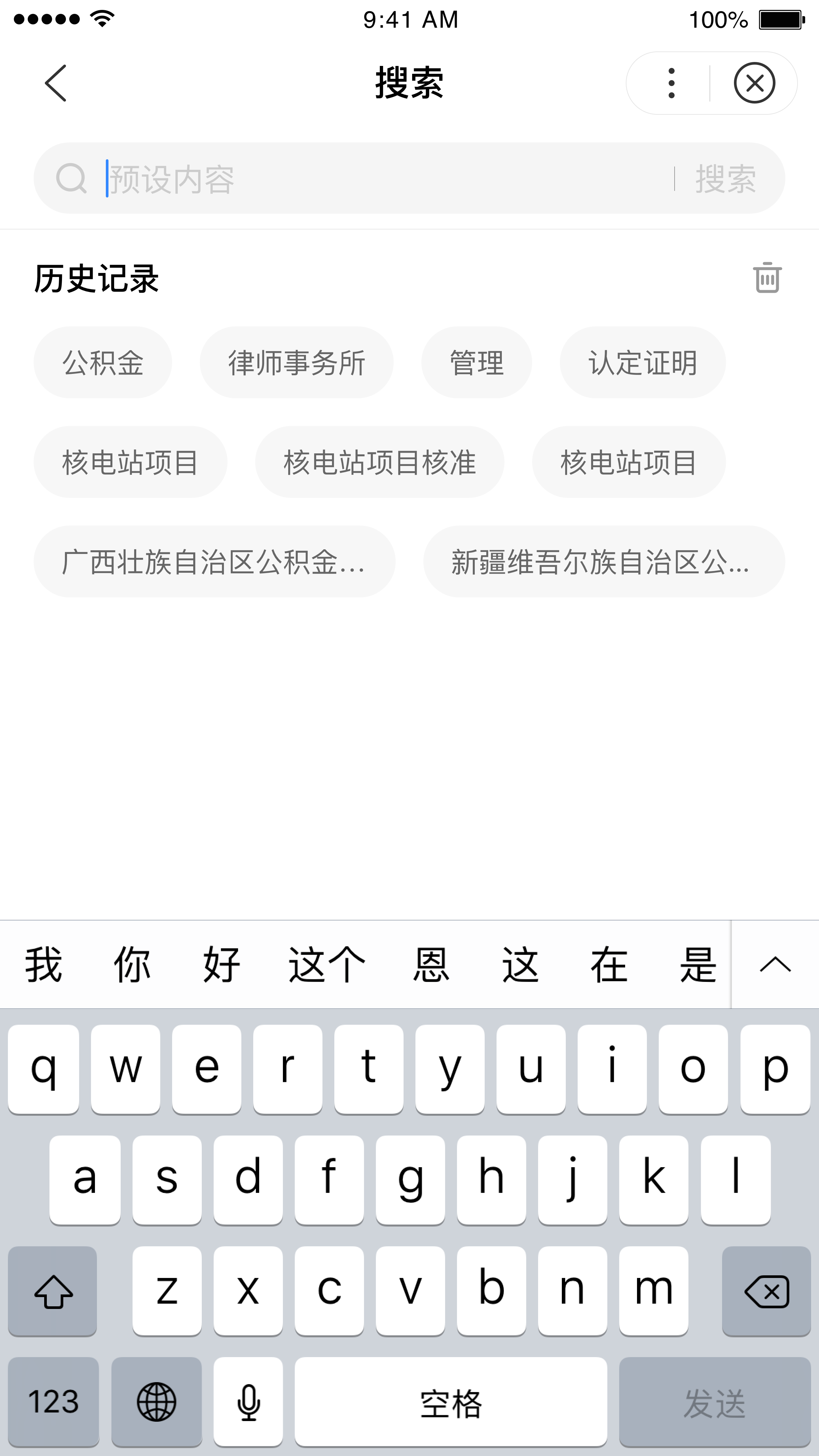Image resolution: width=819 pixels, height=1456 pixels.
Task: Choose the 这个 keyboard suggestion
Action: pyautogui.click(x=327, y=964)
